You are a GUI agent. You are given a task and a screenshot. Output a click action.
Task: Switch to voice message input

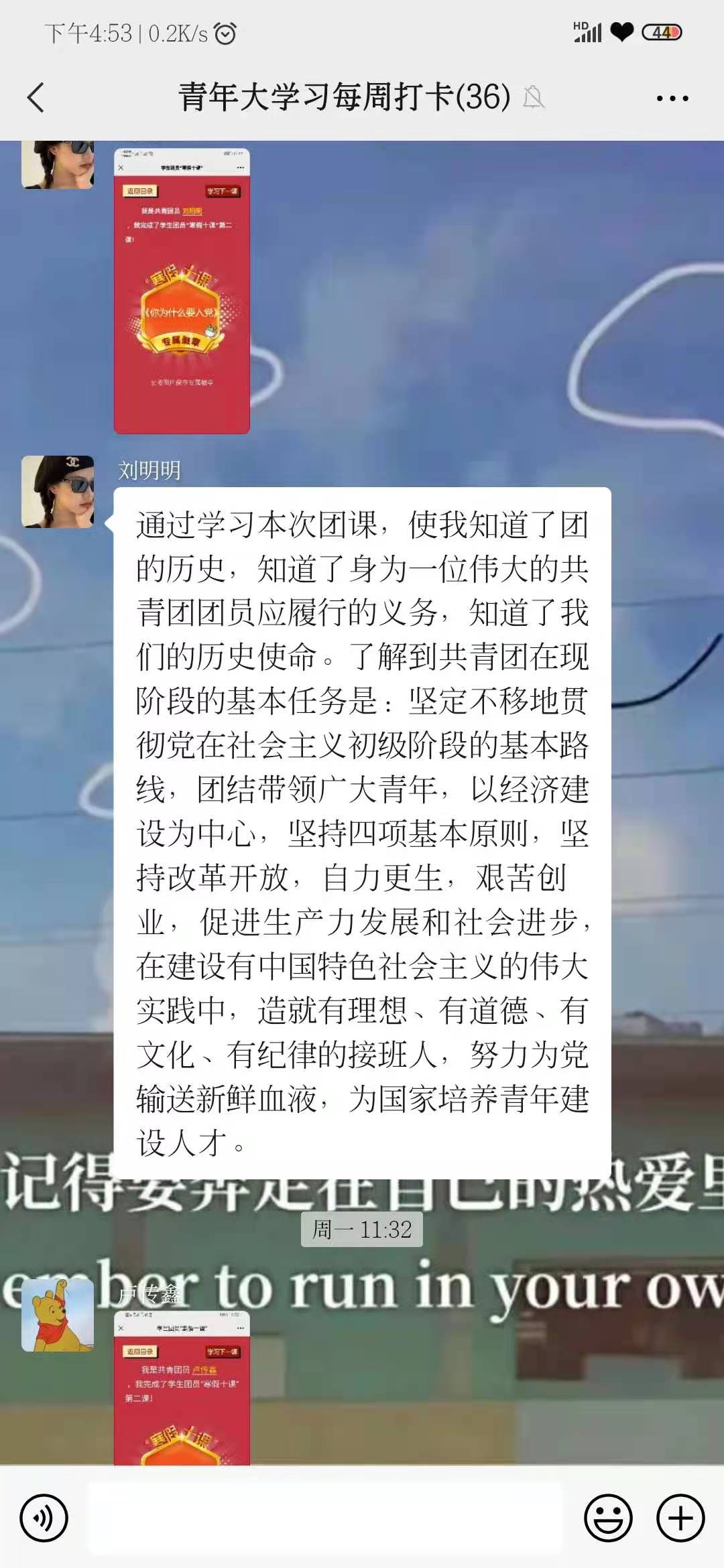coord(44,1518)
